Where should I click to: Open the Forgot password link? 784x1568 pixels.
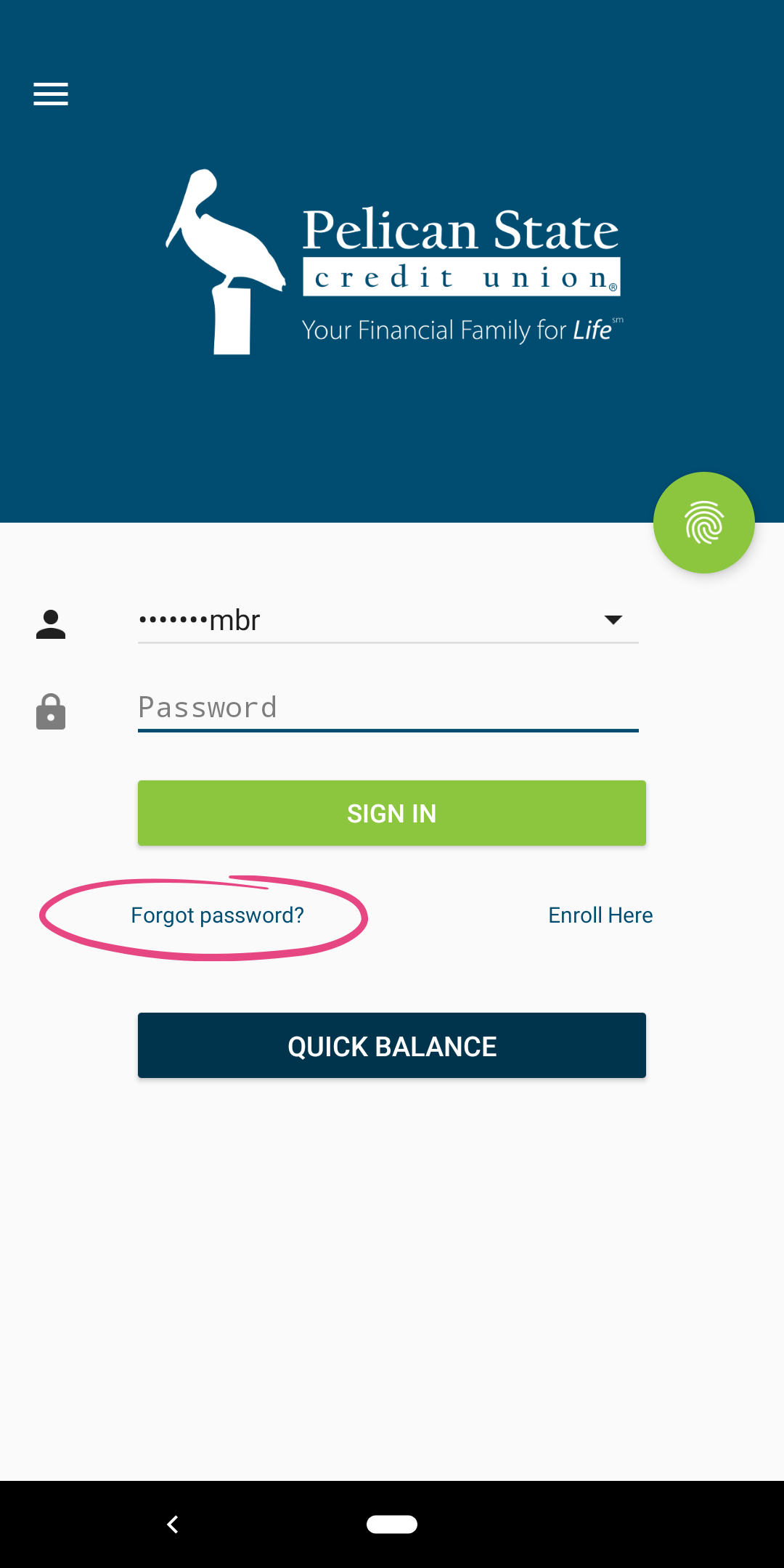(217, 915)
